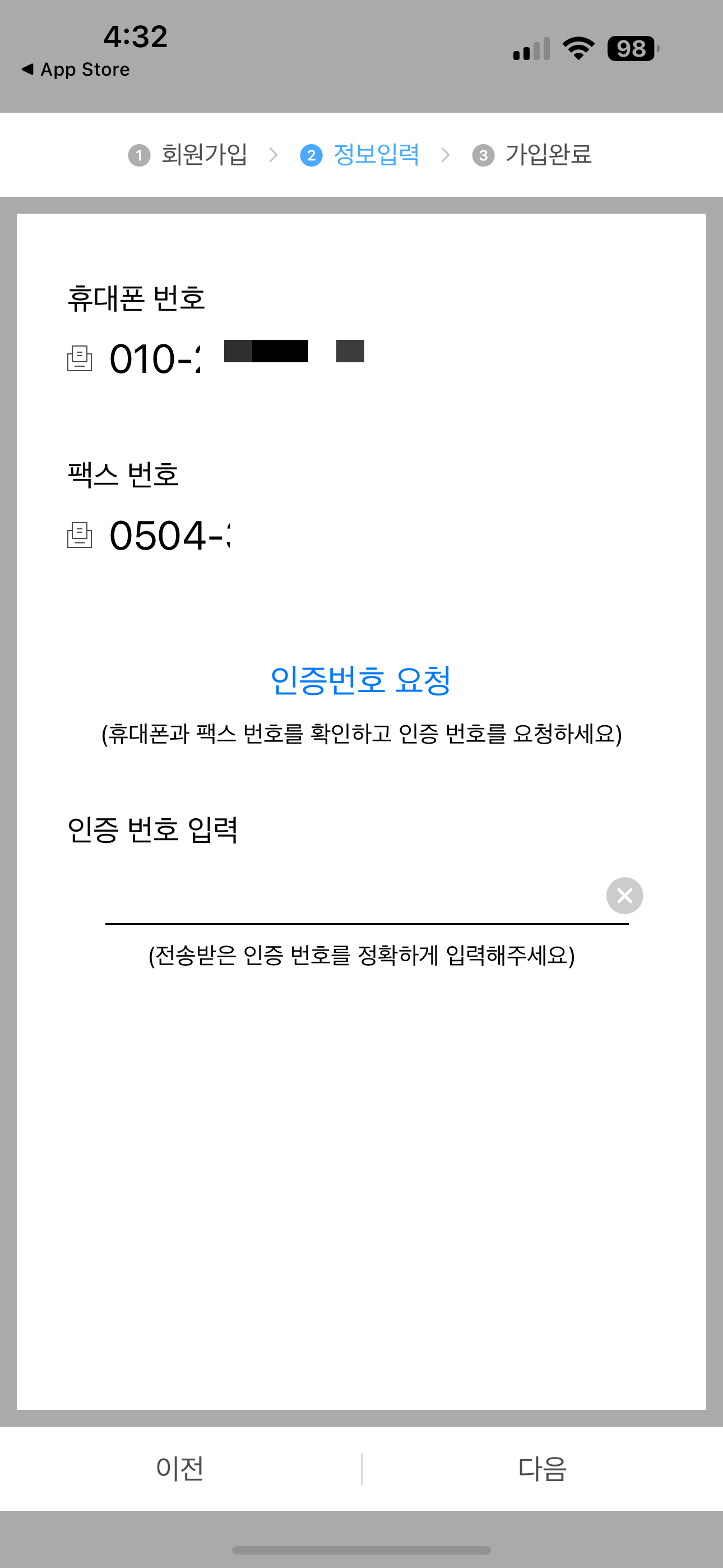723x1568 pixels.
Task: Tap the circled number 3 step badge
Action: (484, 155)
